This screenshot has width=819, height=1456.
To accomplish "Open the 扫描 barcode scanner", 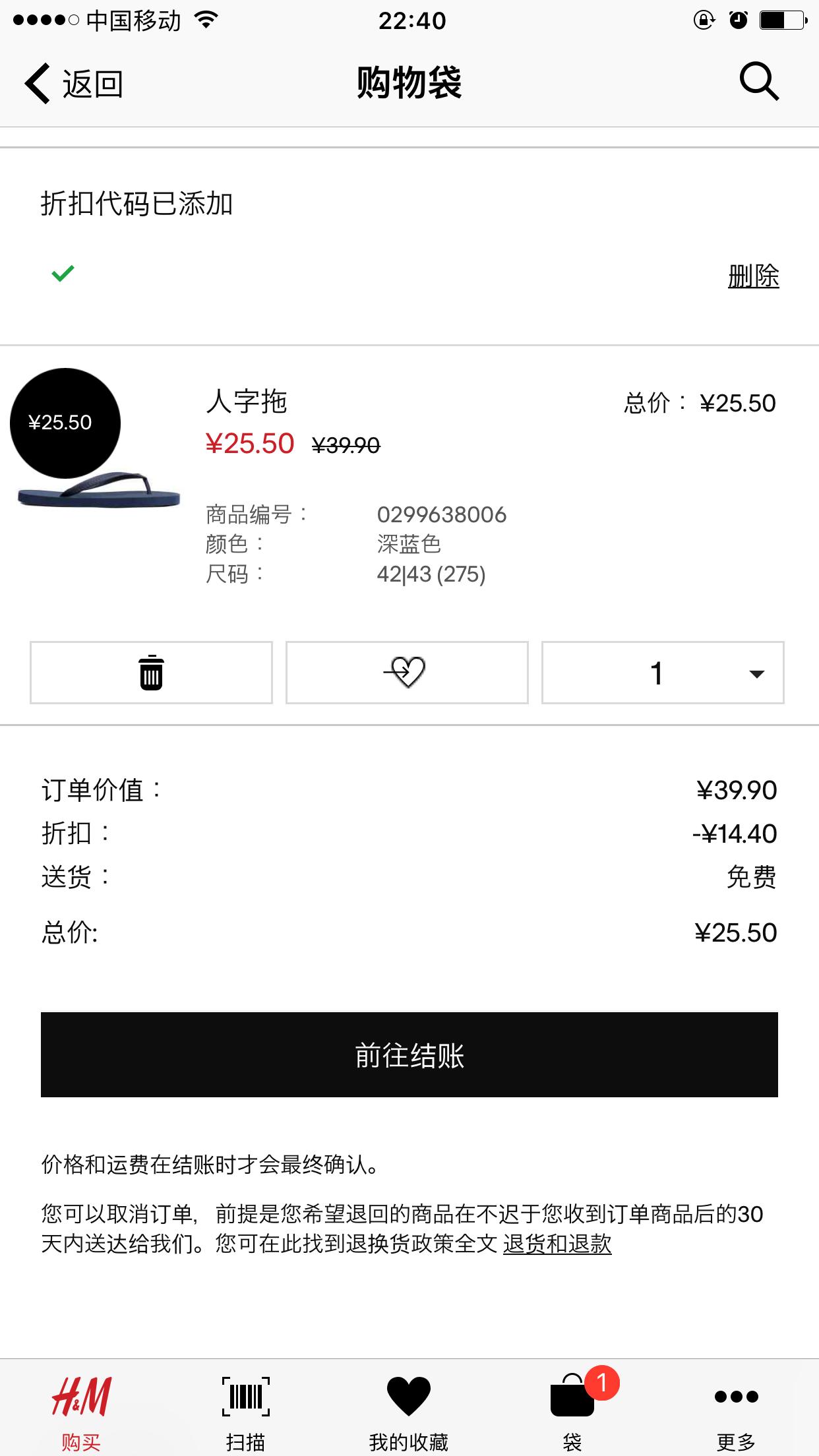I will [x=245, y=1398].
